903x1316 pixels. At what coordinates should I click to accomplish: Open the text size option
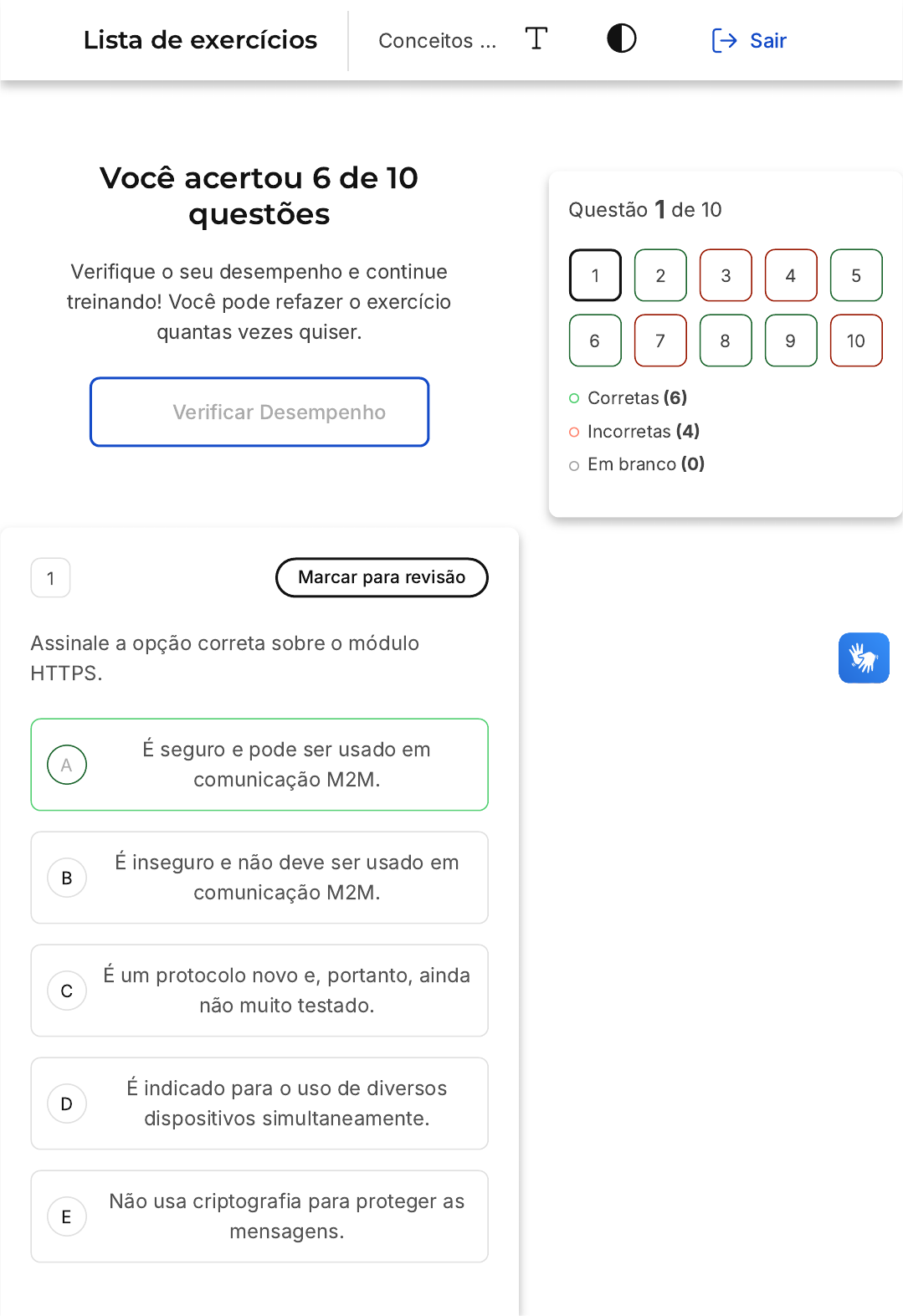coord(536,39)
